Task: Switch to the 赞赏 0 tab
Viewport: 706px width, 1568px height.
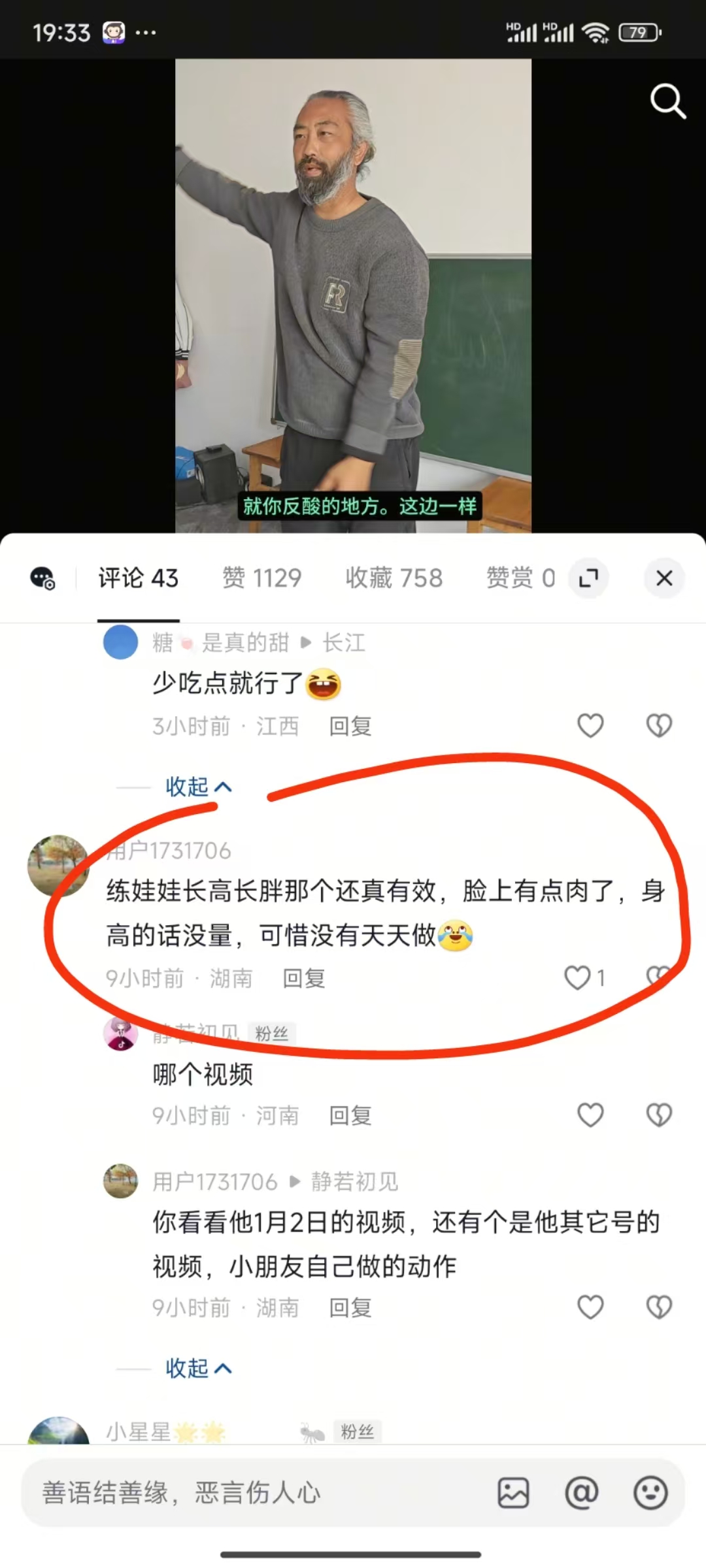Action: 520,578
